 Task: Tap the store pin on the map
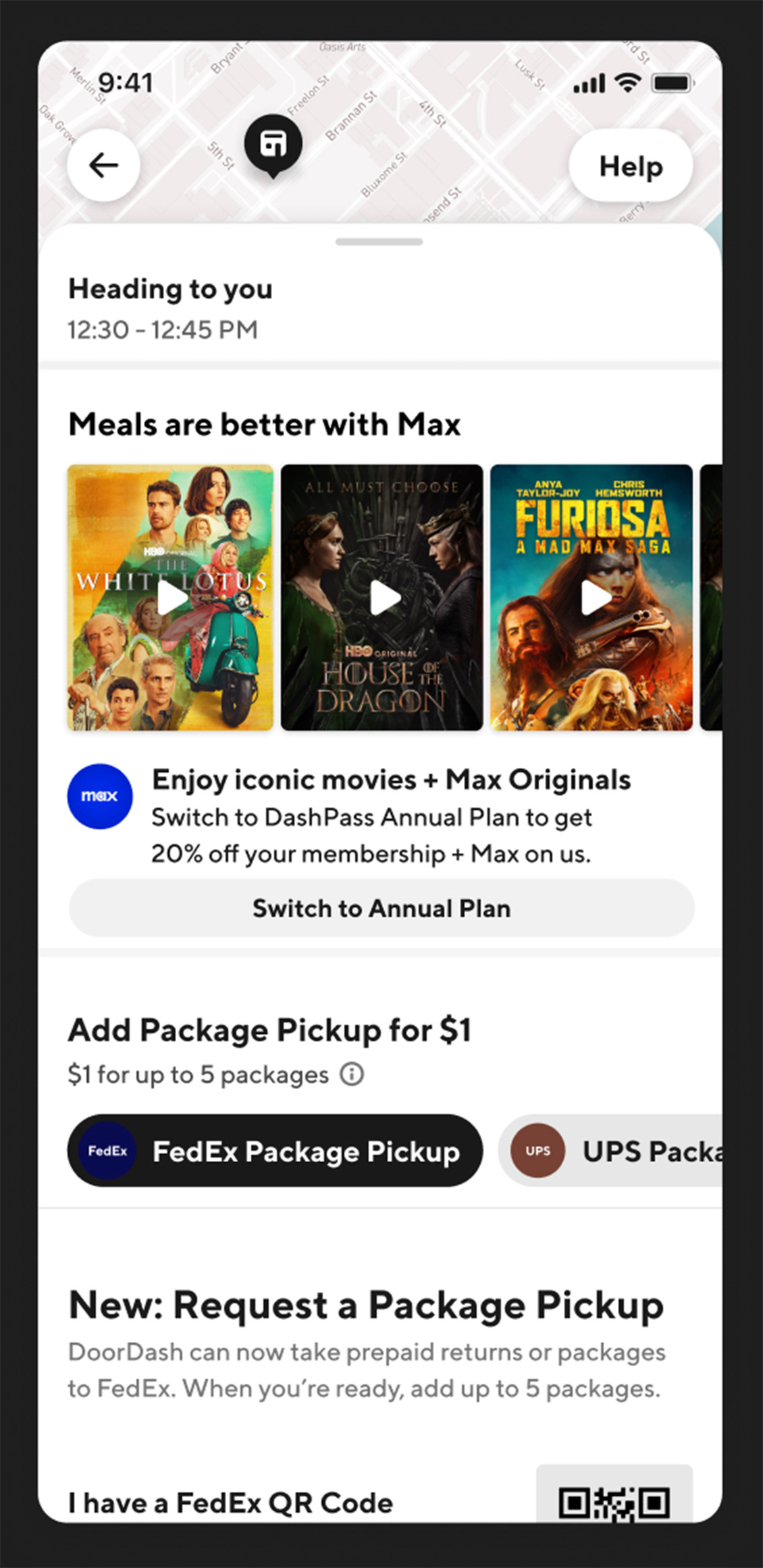click(273, 144)
